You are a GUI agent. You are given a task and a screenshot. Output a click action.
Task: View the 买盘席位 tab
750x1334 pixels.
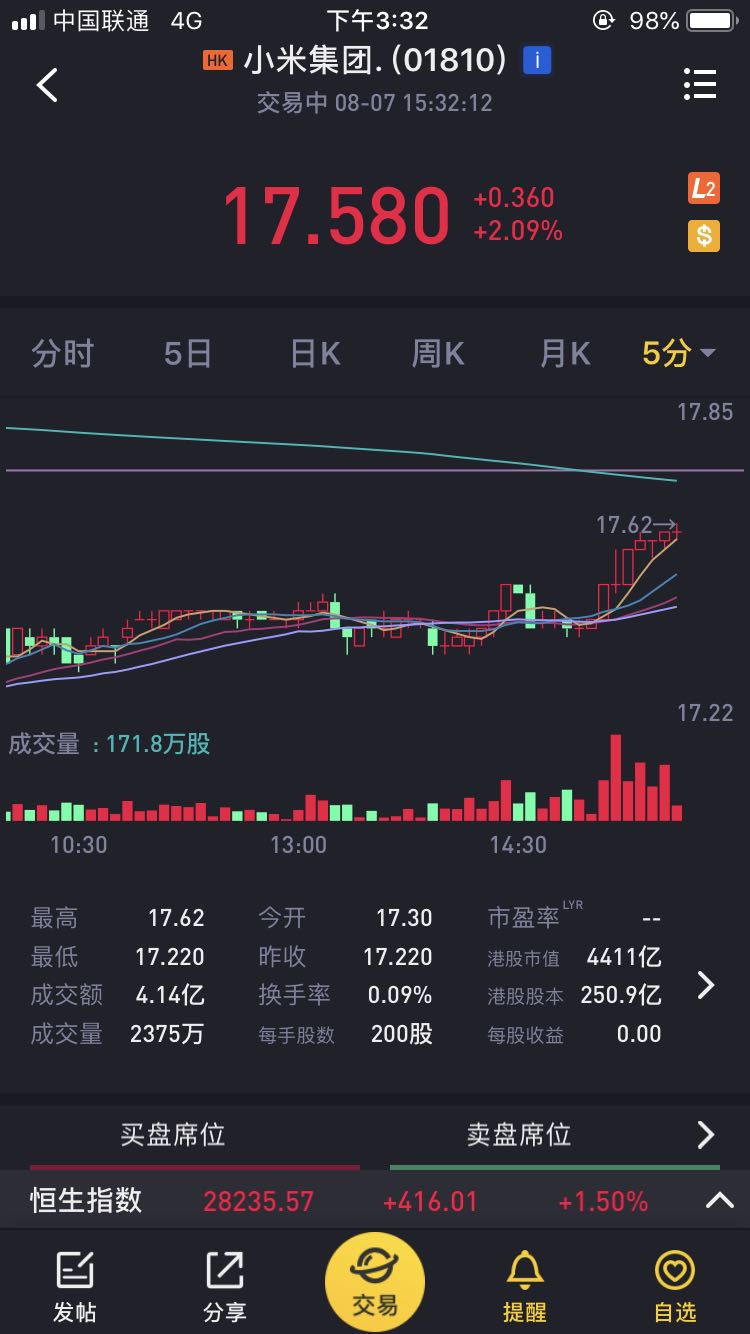(x=173, y=1134)
